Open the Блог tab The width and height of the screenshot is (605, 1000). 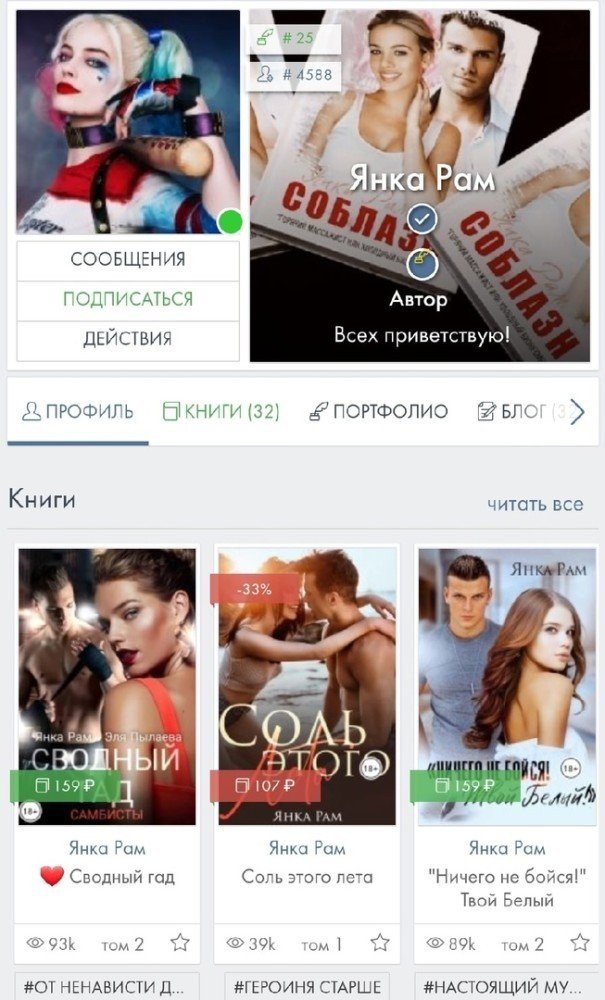pyautogui.click(x=520, y=411)
